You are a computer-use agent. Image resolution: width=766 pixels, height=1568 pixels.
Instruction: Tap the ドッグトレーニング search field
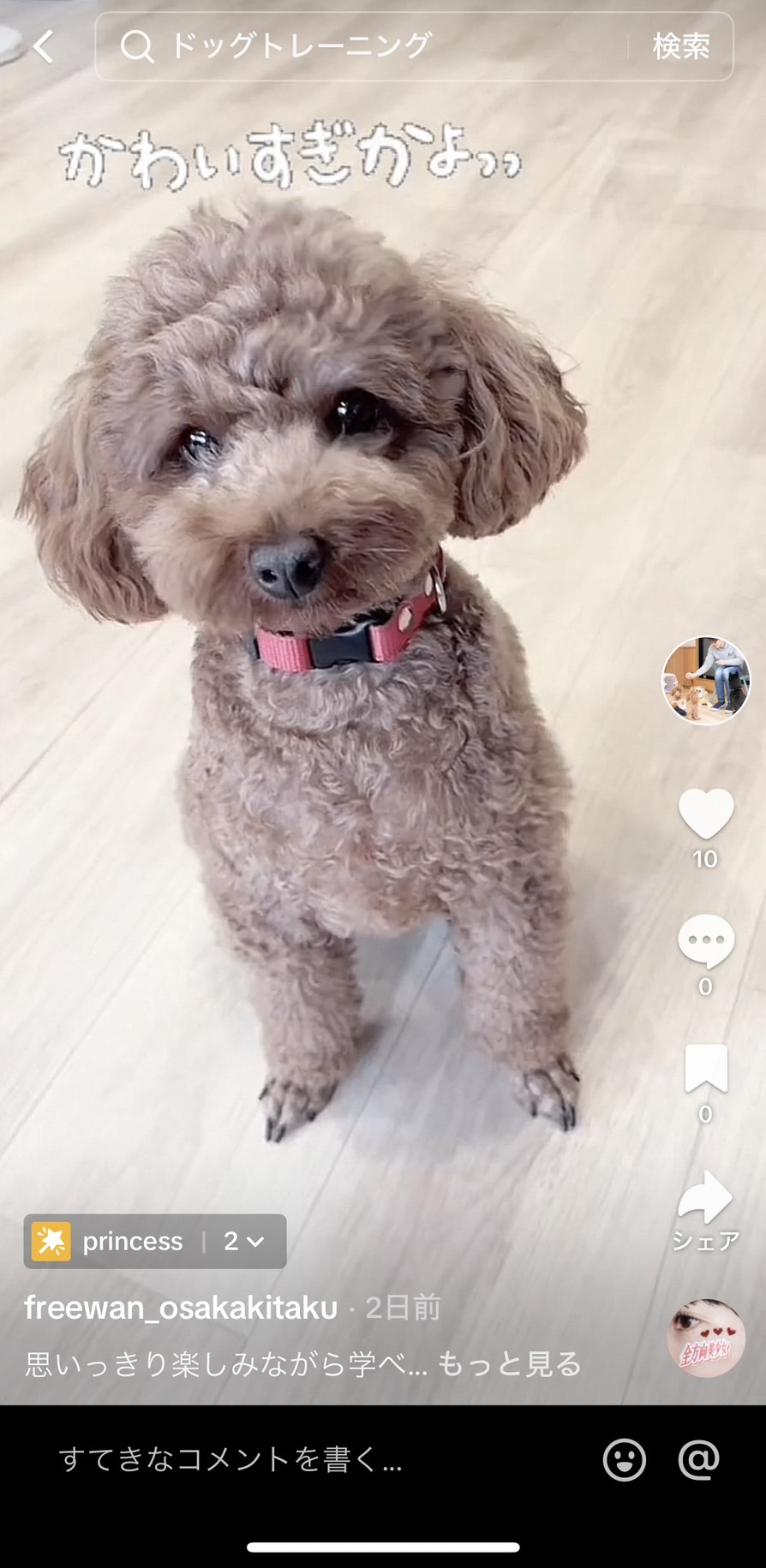pos(368,46)
